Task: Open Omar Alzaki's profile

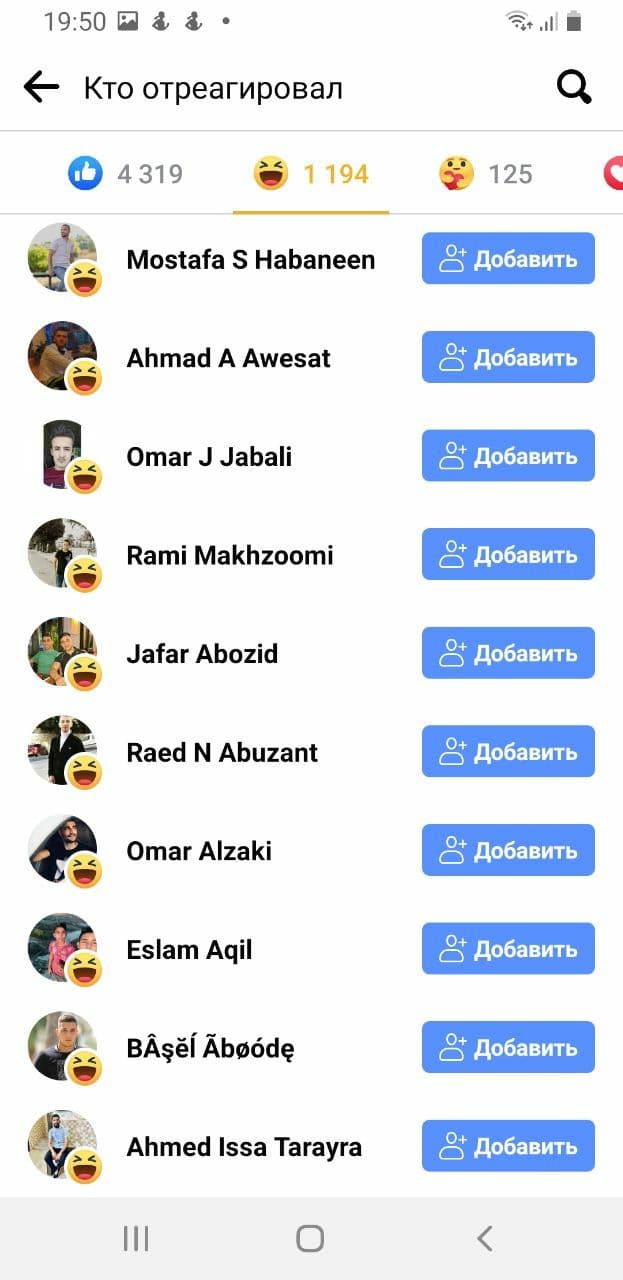Action: pyautogui.click(x=199, y=851)
